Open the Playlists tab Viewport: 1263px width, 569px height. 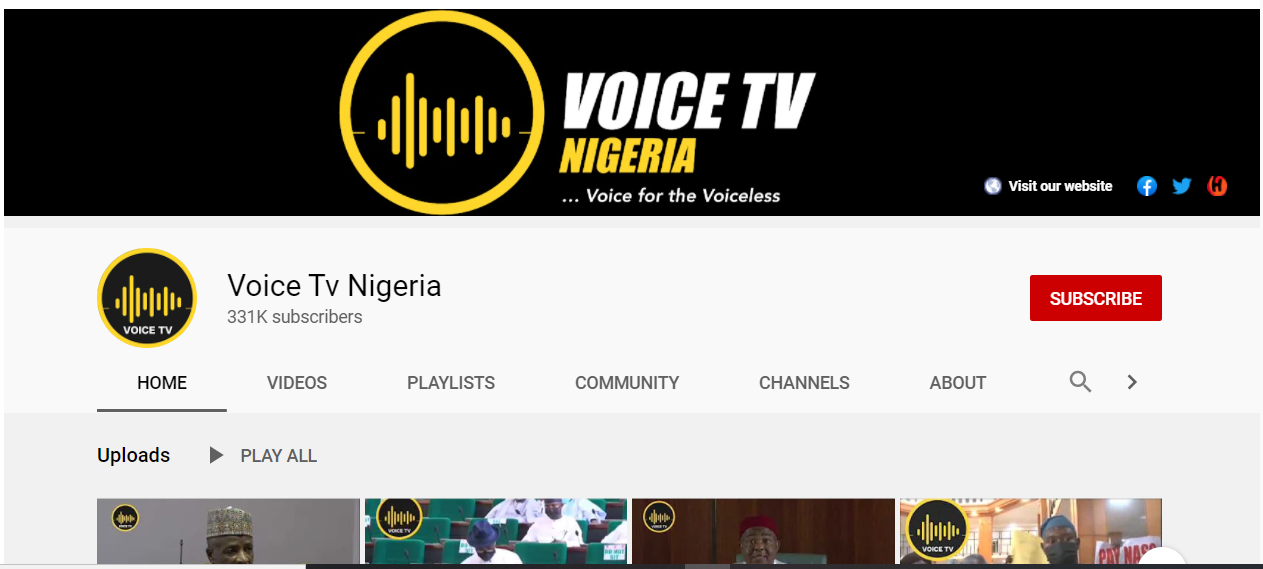pos(451,383)
